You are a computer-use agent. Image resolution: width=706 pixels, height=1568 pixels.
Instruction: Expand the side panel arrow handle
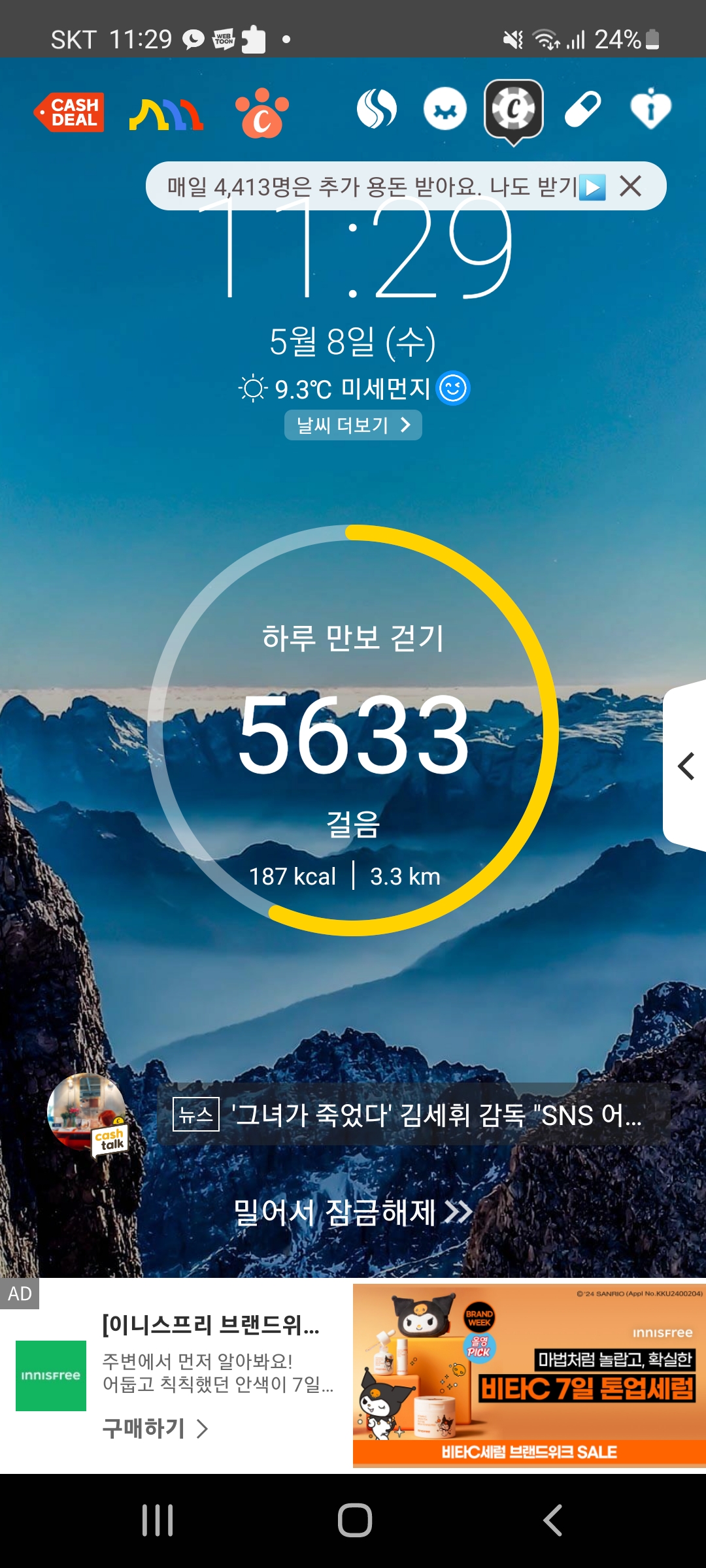pyautogui.click(x=685, y=766)
